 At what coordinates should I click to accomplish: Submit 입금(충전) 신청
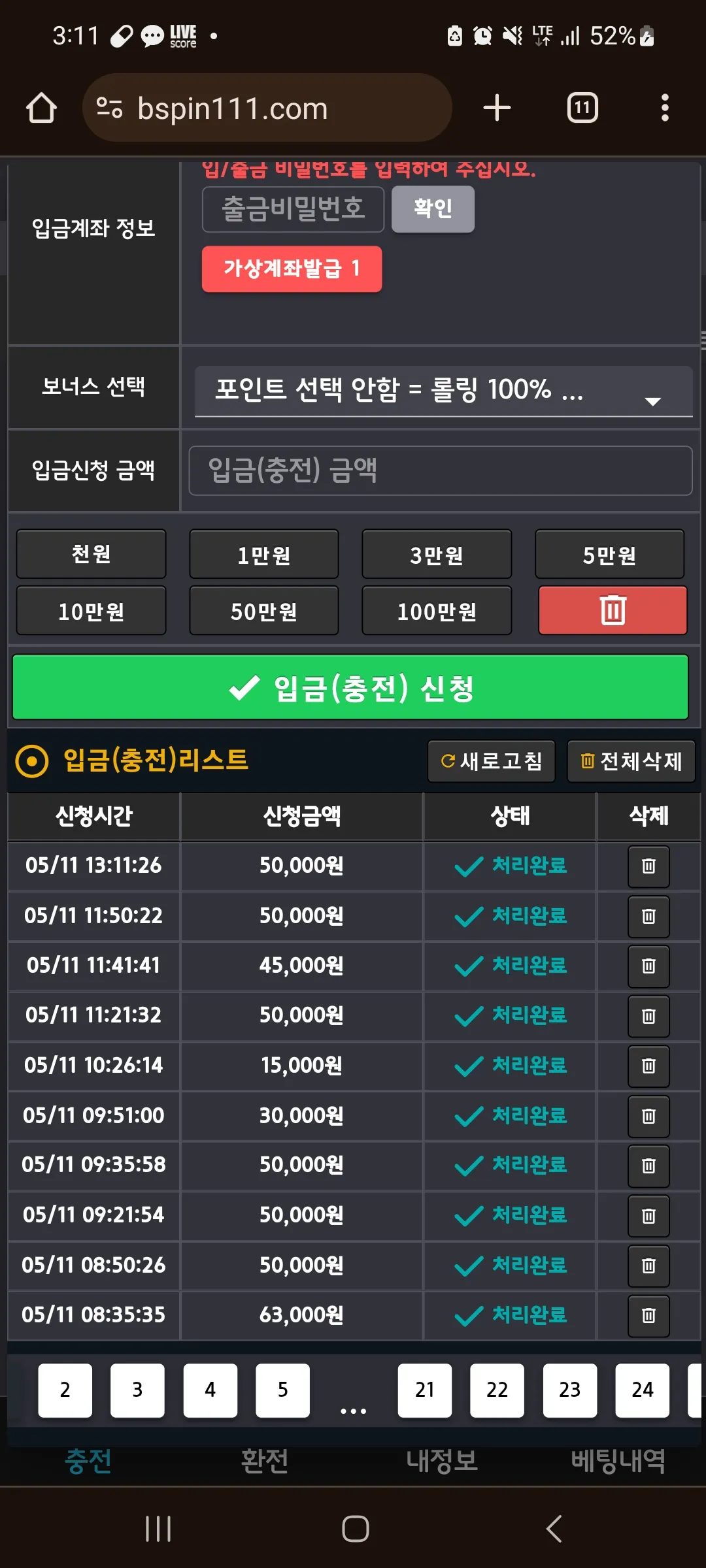coord(350,687)
